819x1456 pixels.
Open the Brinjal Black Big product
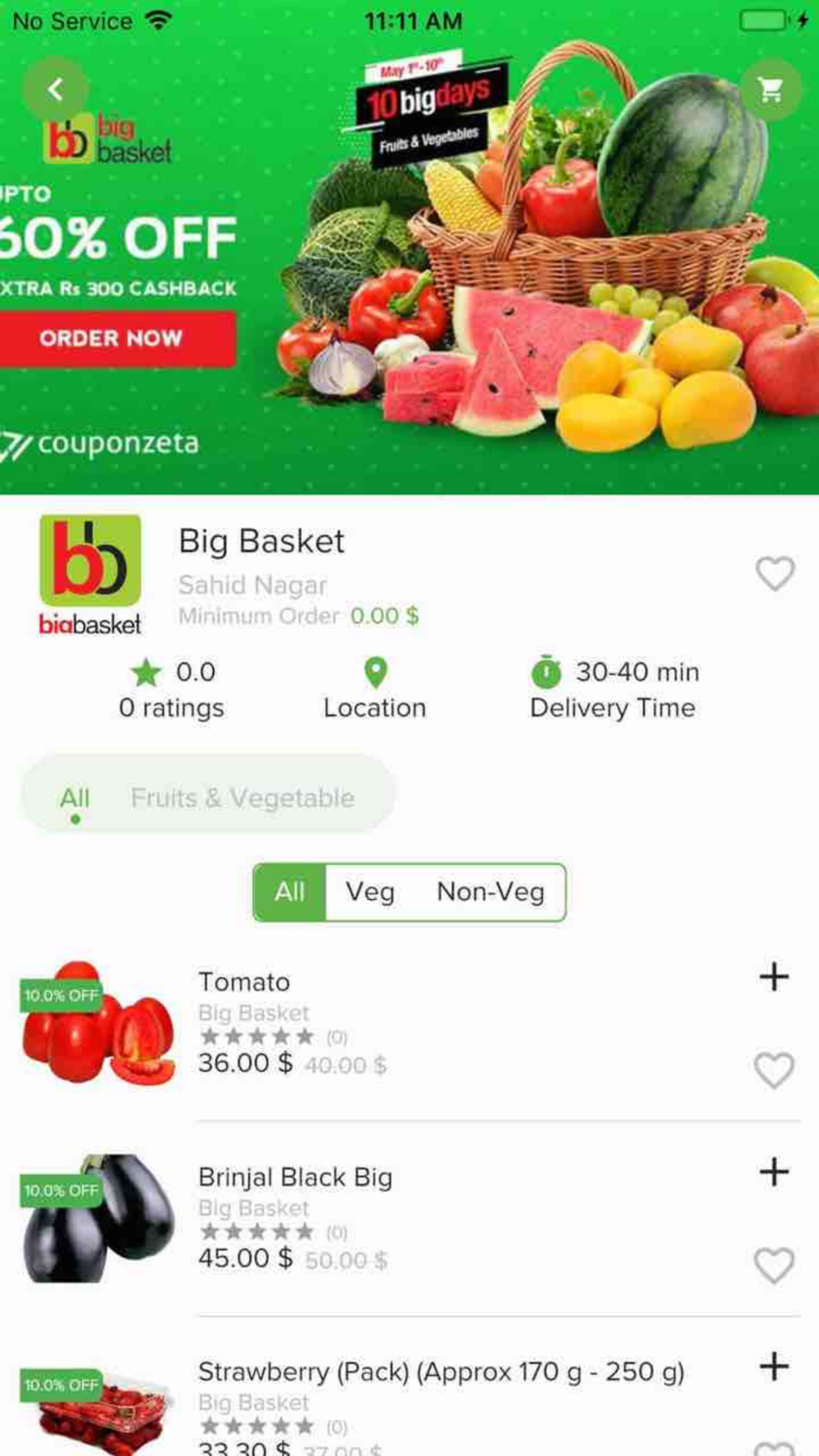(x=295, y=1178)
